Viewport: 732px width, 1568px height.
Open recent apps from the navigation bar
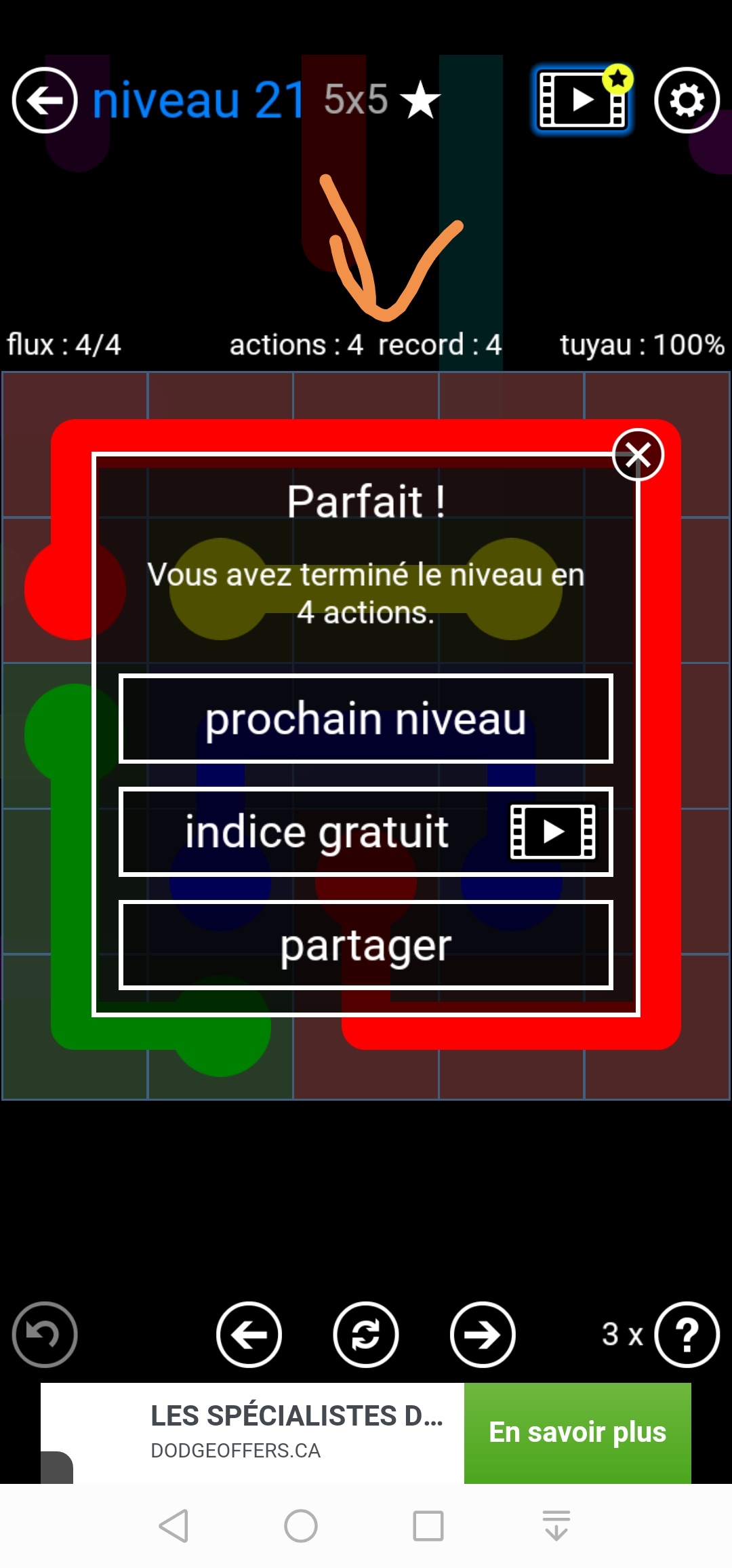coord(428,1526)
